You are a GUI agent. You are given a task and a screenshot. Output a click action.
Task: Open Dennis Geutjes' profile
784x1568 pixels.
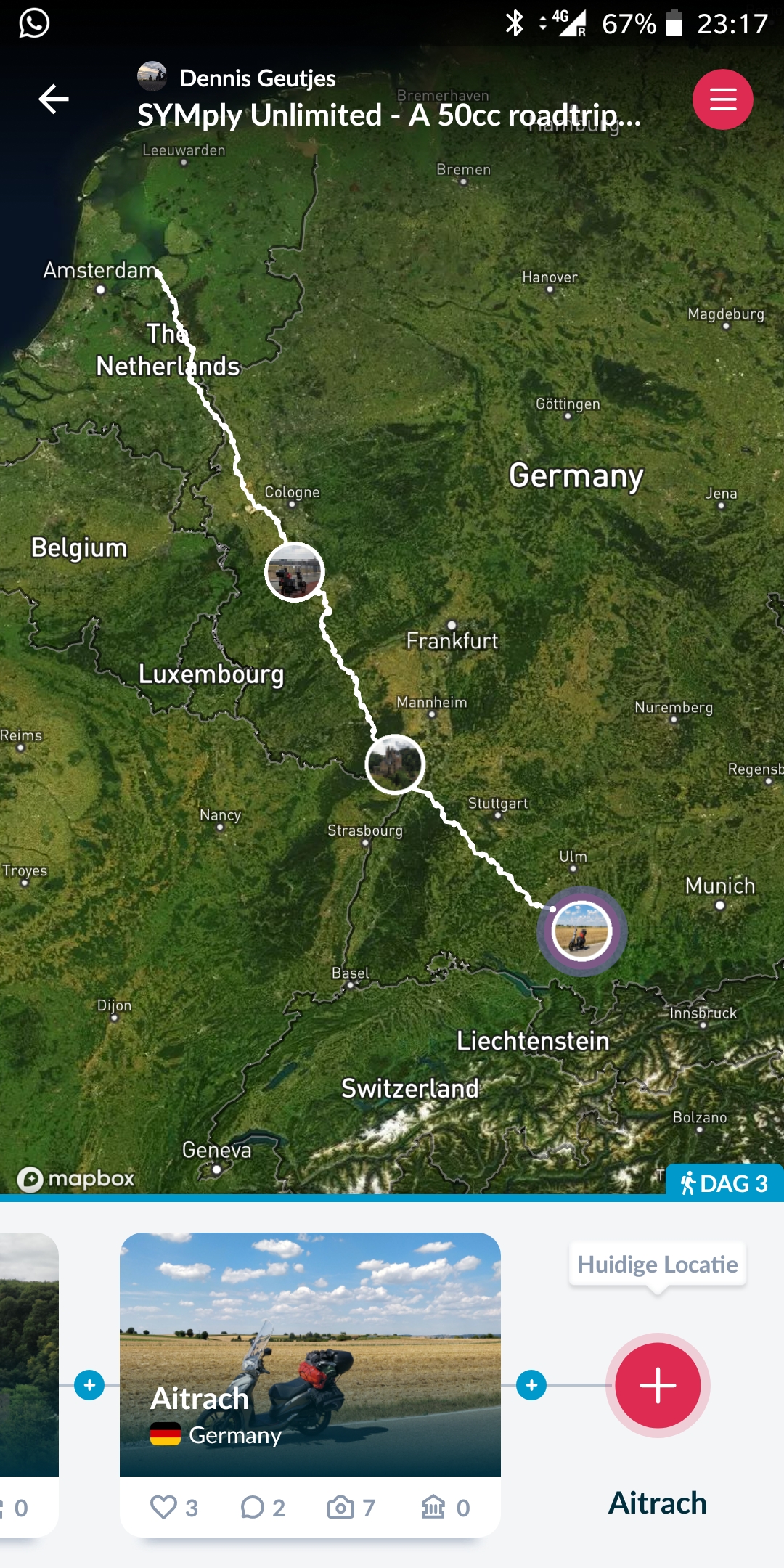coord(237,78)
